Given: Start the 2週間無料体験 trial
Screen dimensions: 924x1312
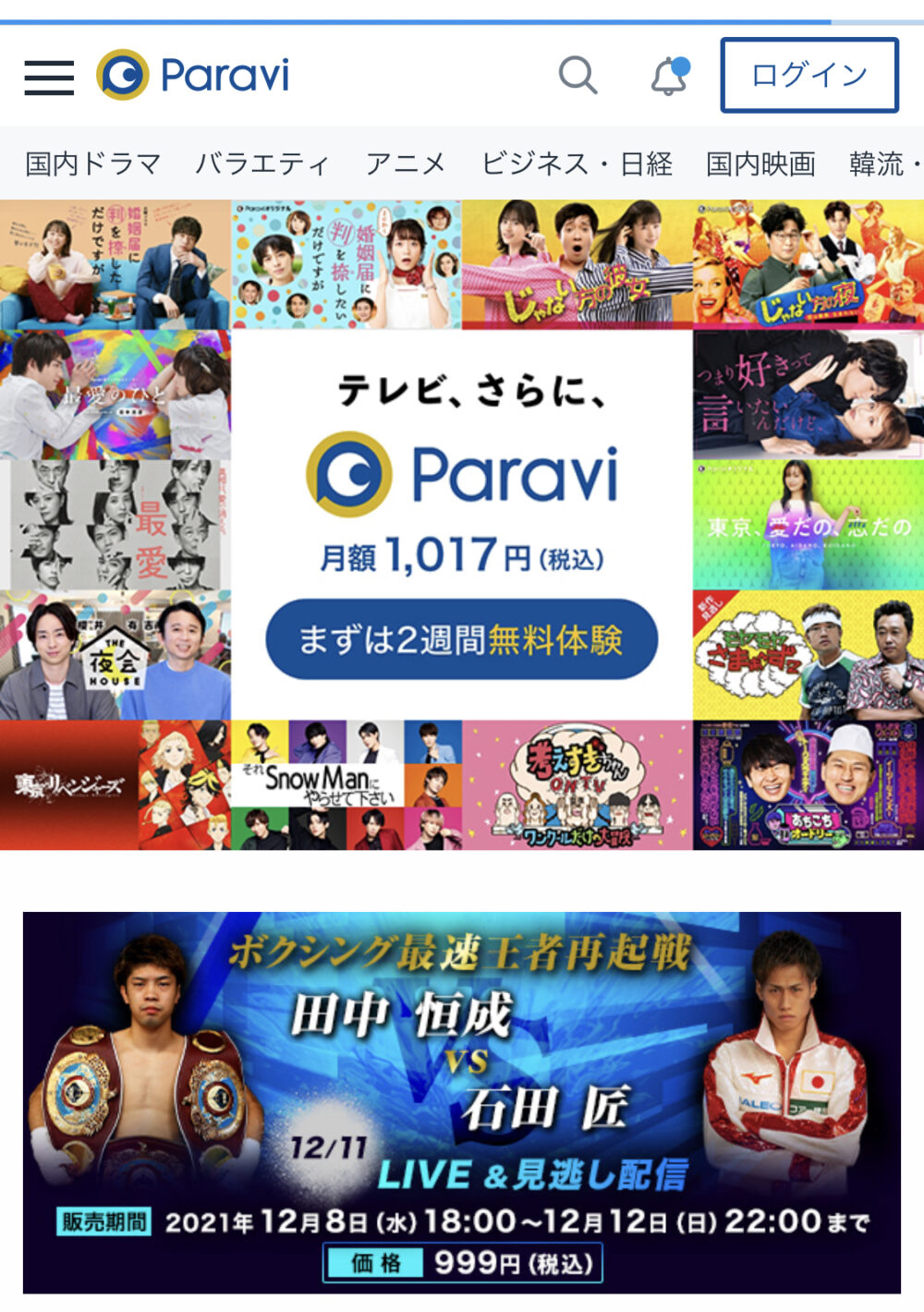Looking at the screenshot, I should click(461, 639).
